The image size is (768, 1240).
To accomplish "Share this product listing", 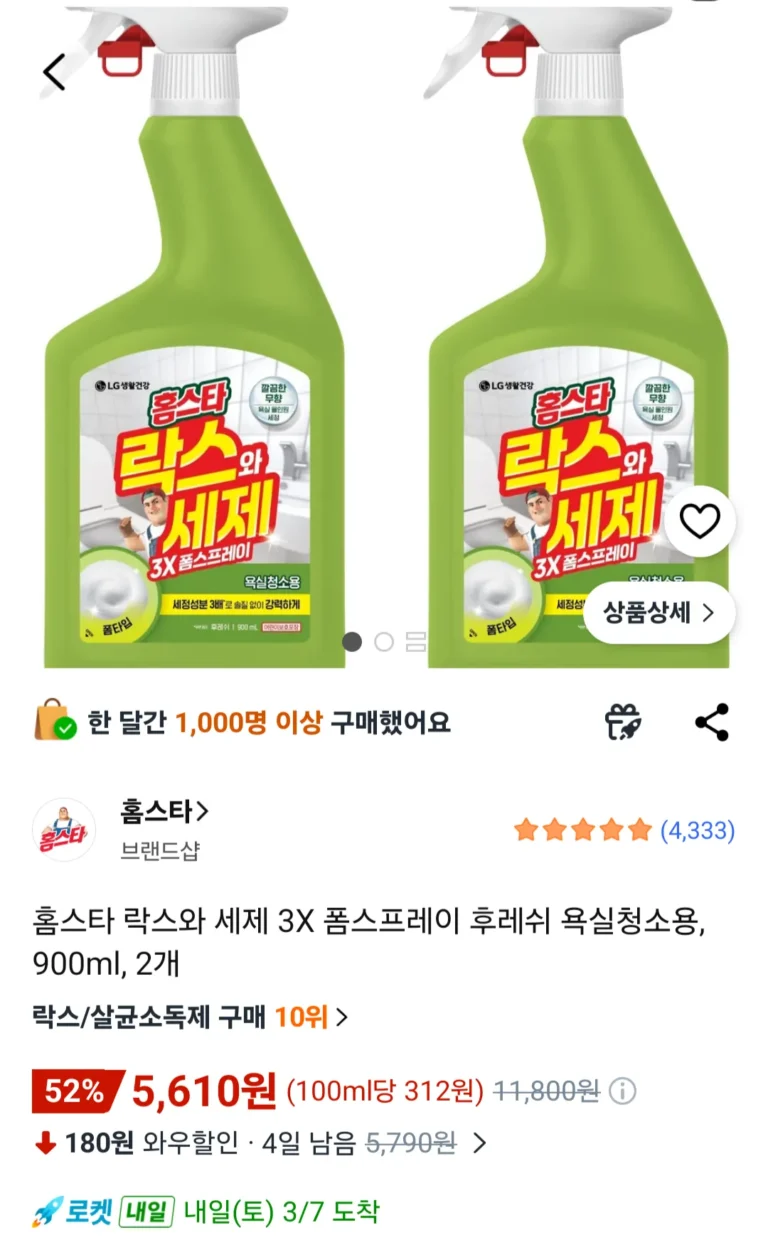I will tap(712, 722).
